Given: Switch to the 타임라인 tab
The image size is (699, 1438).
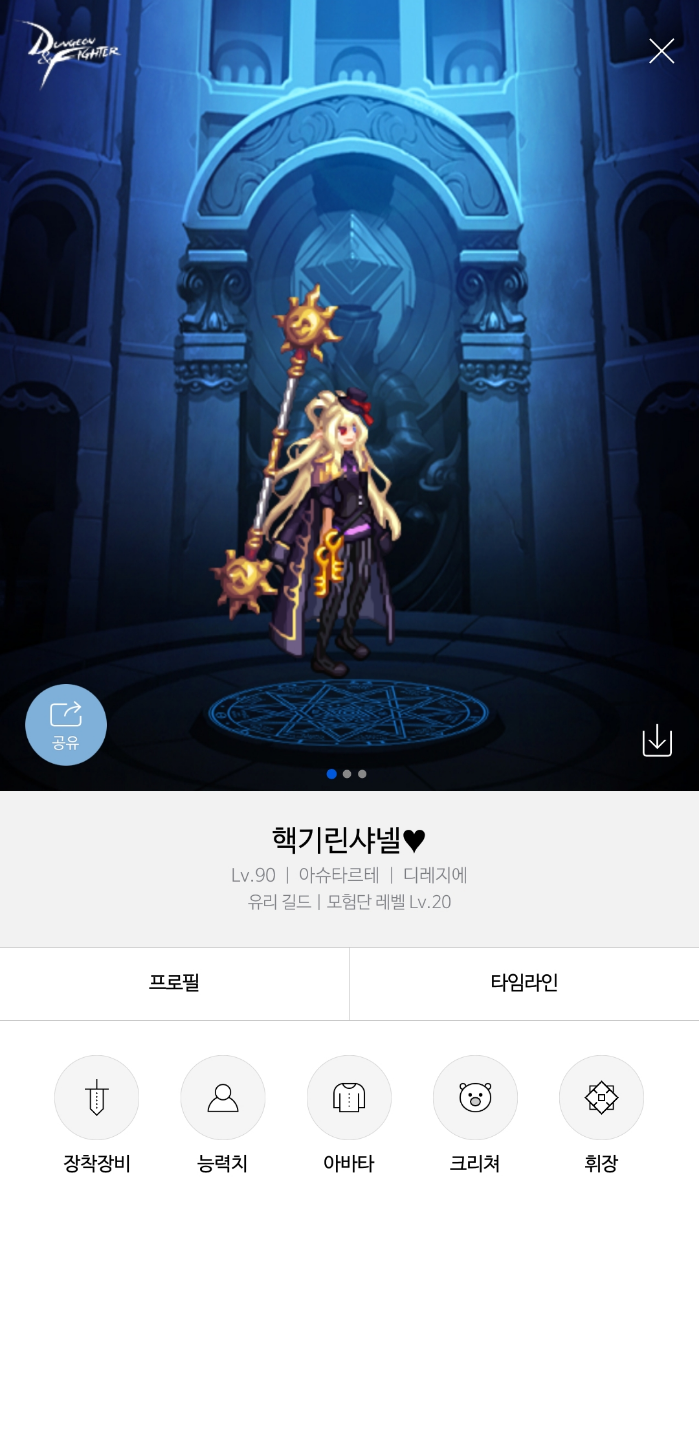Looking at the screenshot, I should (524, 983).
